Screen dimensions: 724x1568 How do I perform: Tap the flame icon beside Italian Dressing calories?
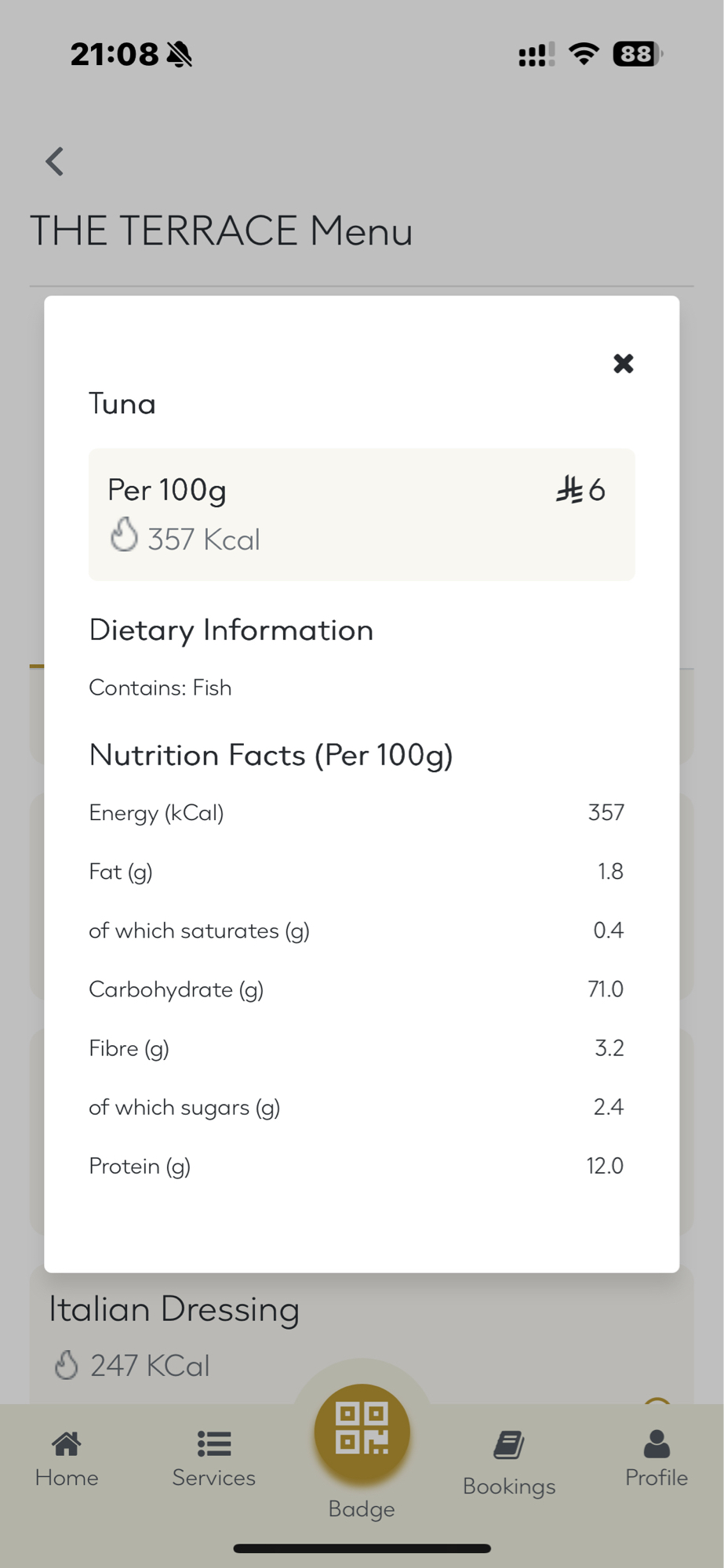[x=67, y=1365]
